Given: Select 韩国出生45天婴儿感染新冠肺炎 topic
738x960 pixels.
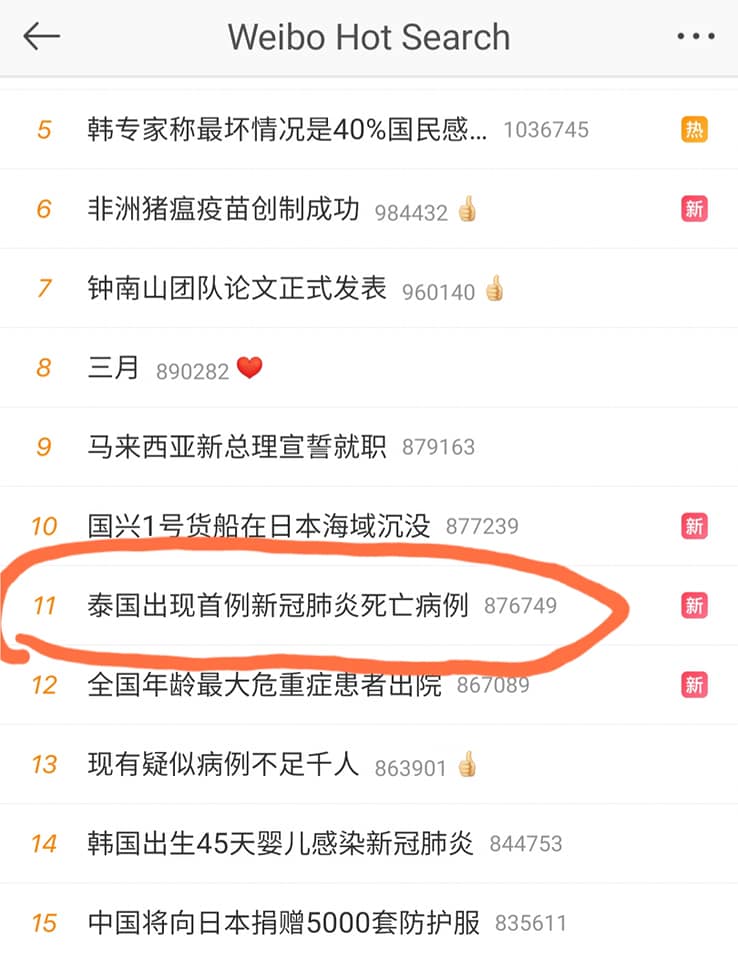Looking at the screenshot, I should coord(281,844).
